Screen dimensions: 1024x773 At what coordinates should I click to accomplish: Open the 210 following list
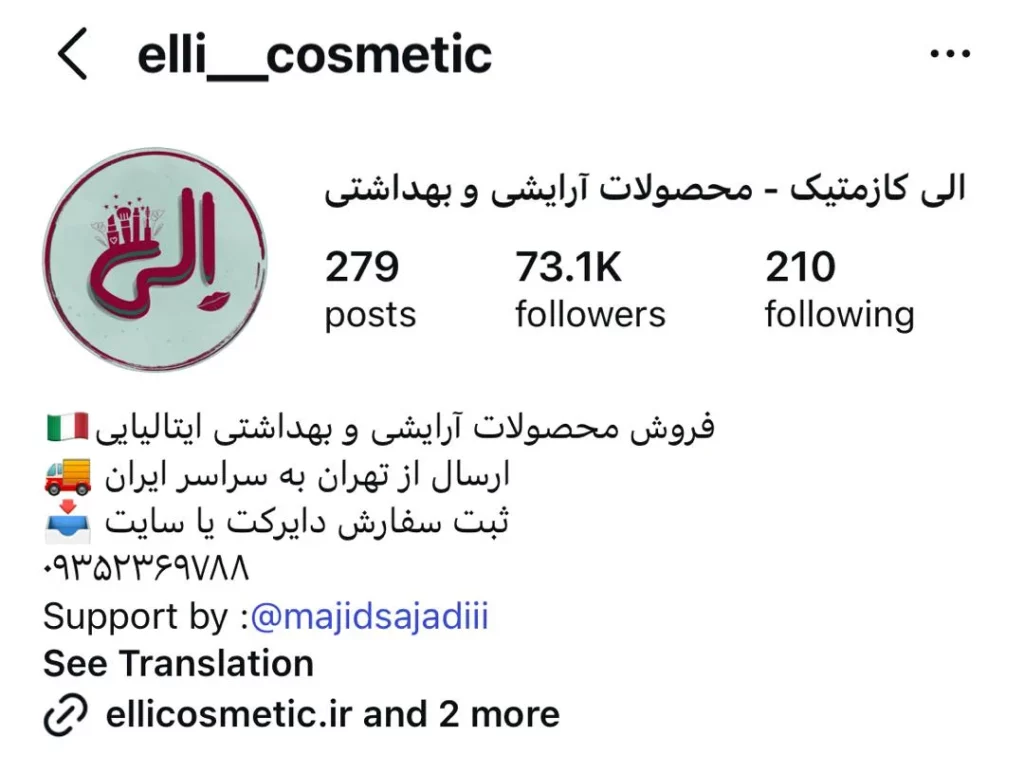coord(838,290)
